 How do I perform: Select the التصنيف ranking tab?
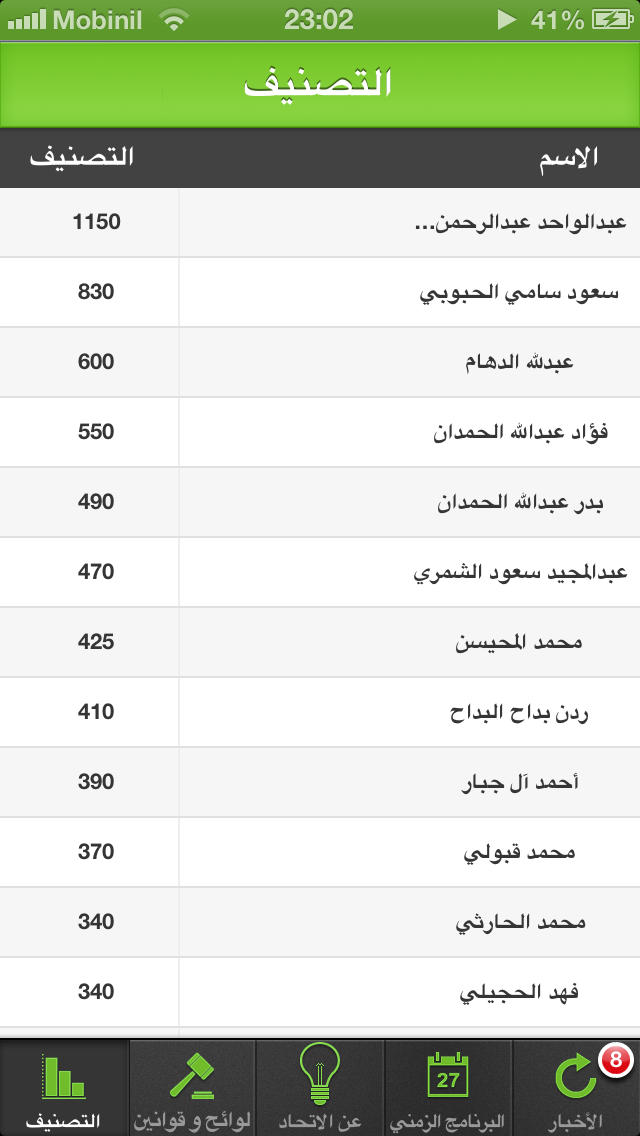pos(64,1087)
